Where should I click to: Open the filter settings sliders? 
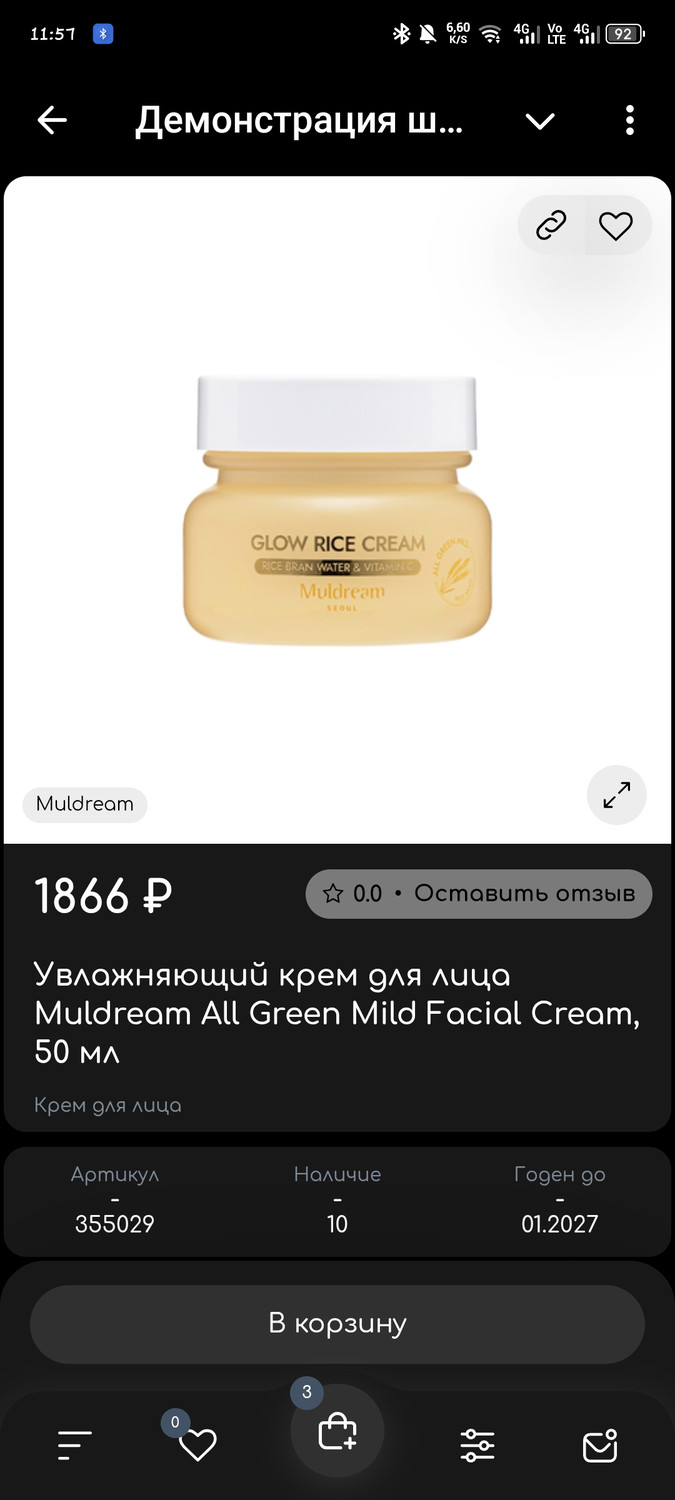tap(477, 1445)
